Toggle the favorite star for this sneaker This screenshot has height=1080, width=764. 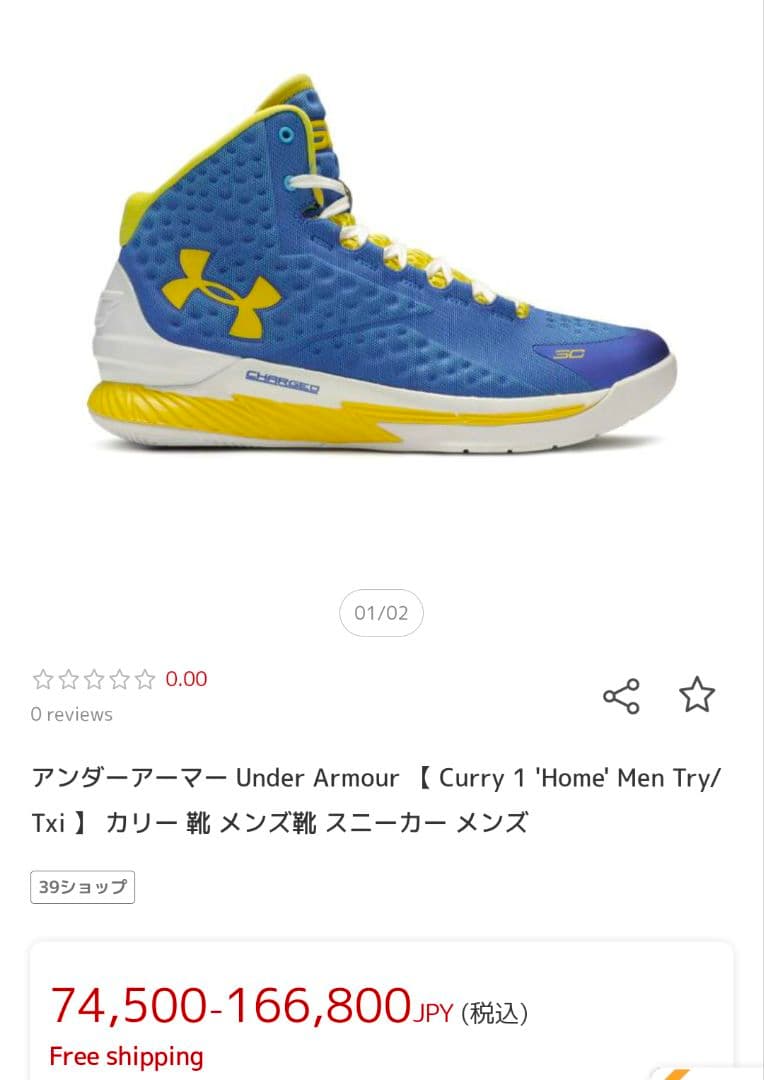coord(697,694)
